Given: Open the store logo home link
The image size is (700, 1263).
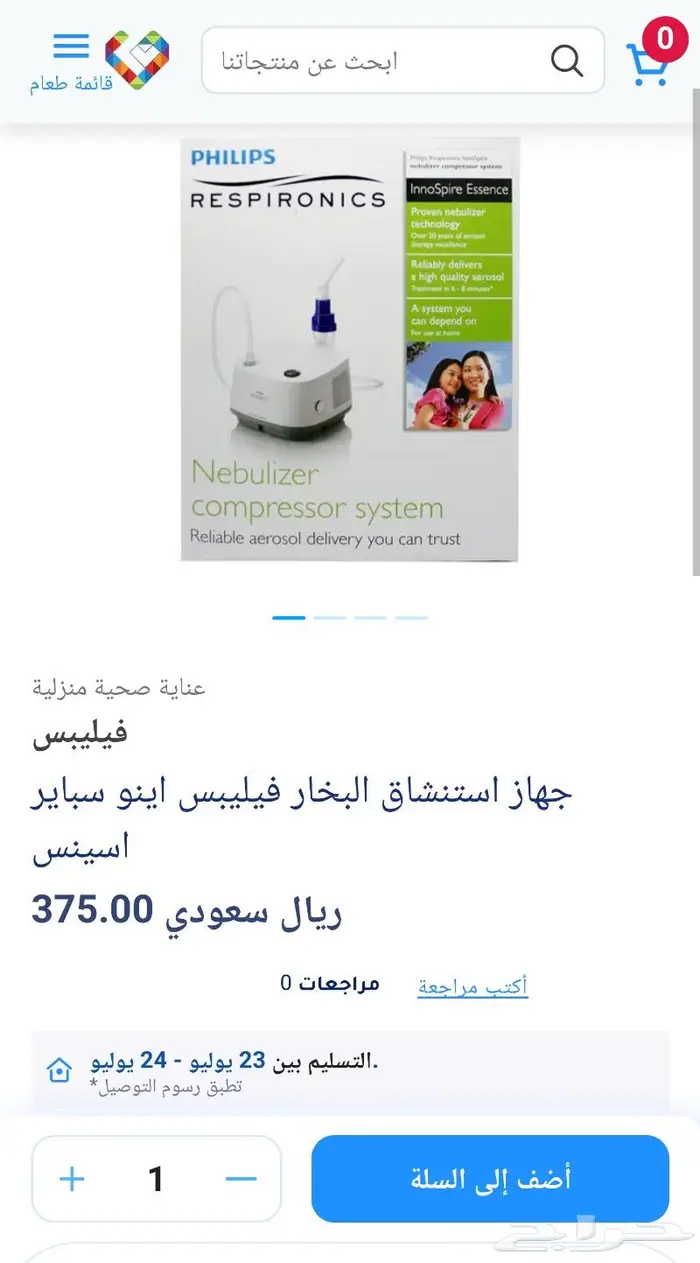Looking at the screenshot, I should [137, 57].
